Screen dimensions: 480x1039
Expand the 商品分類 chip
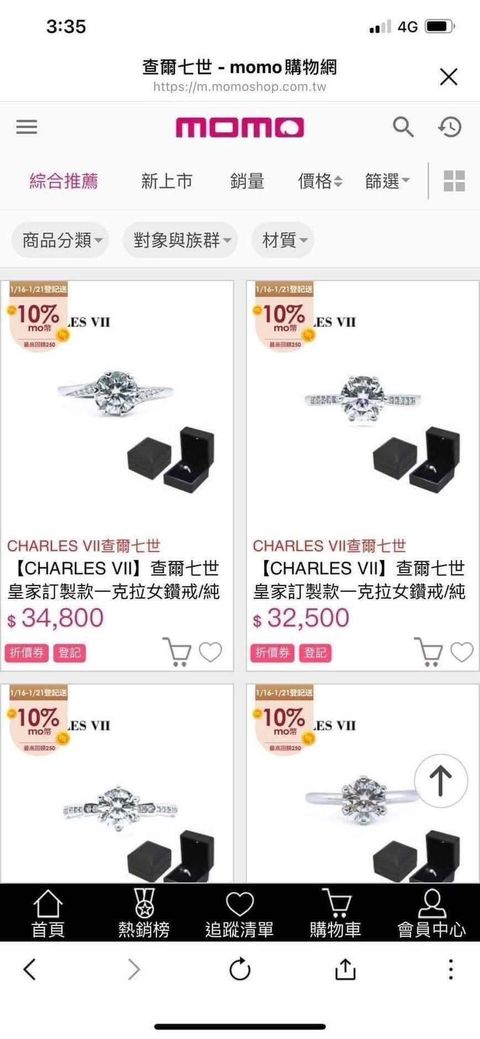(60, 240)
